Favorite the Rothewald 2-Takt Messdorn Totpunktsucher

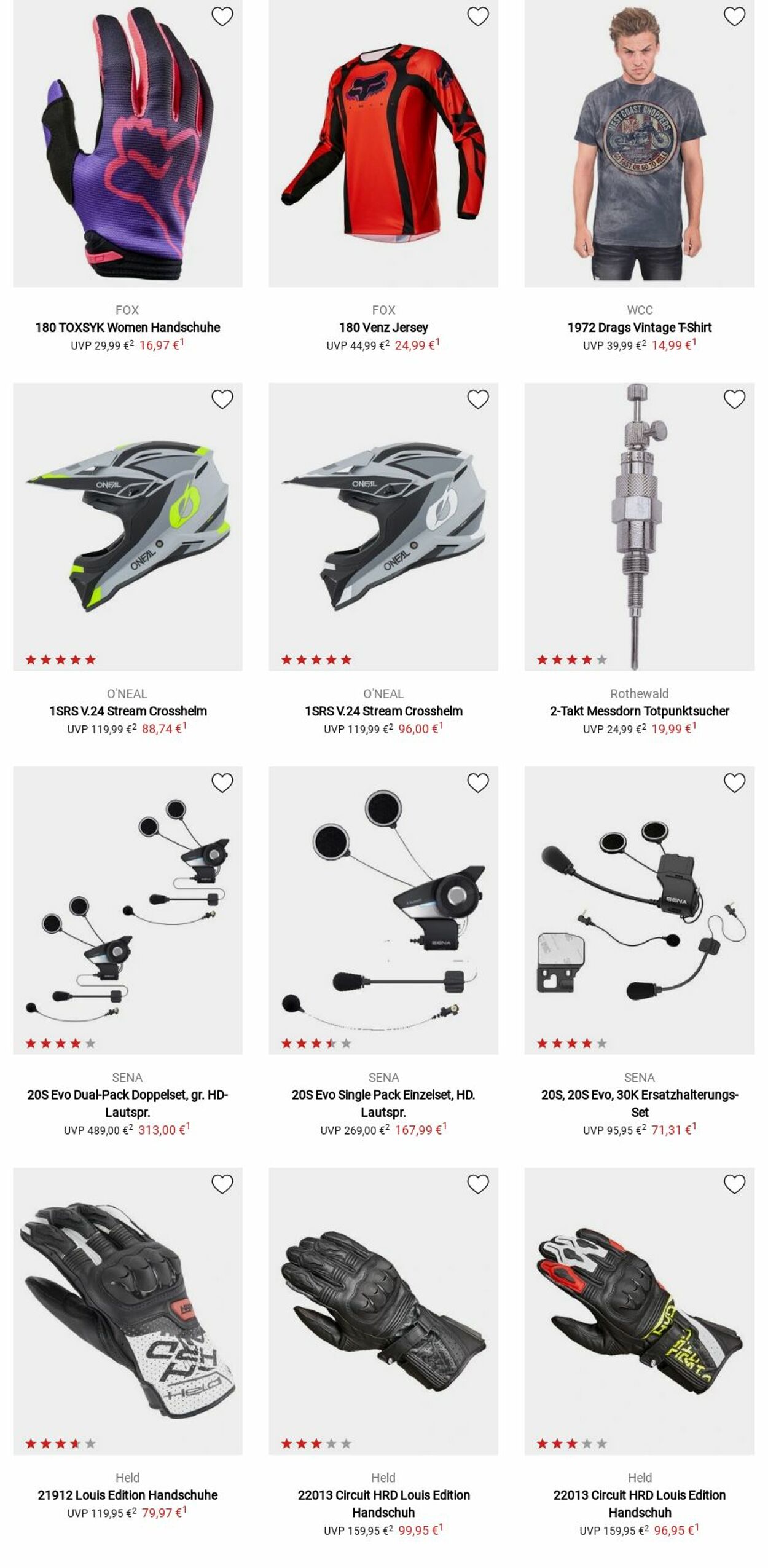coord(734,400)
